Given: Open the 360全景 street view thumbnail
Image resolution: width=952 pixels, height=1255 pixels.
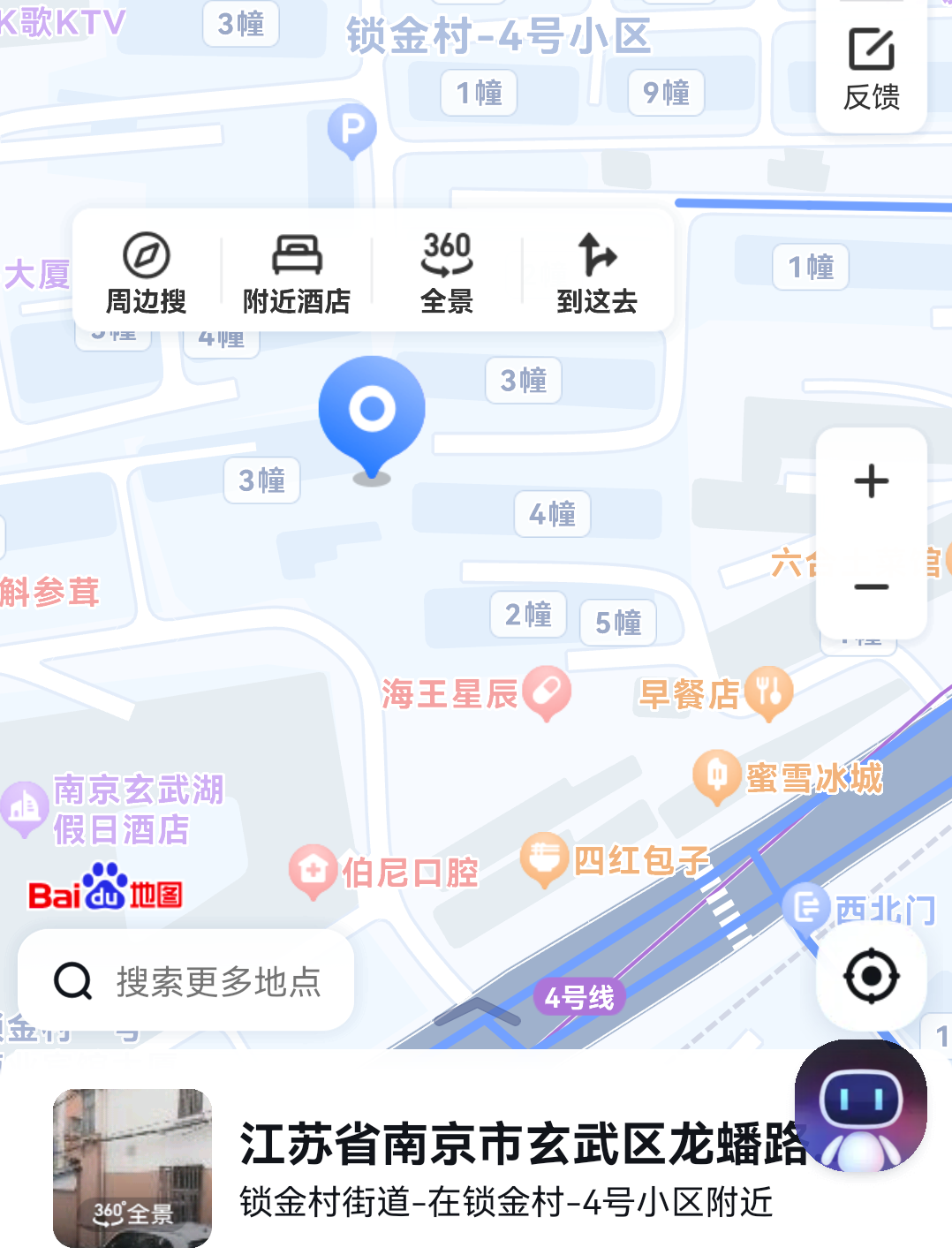Looking at the screenshot, I should 131,1167.
